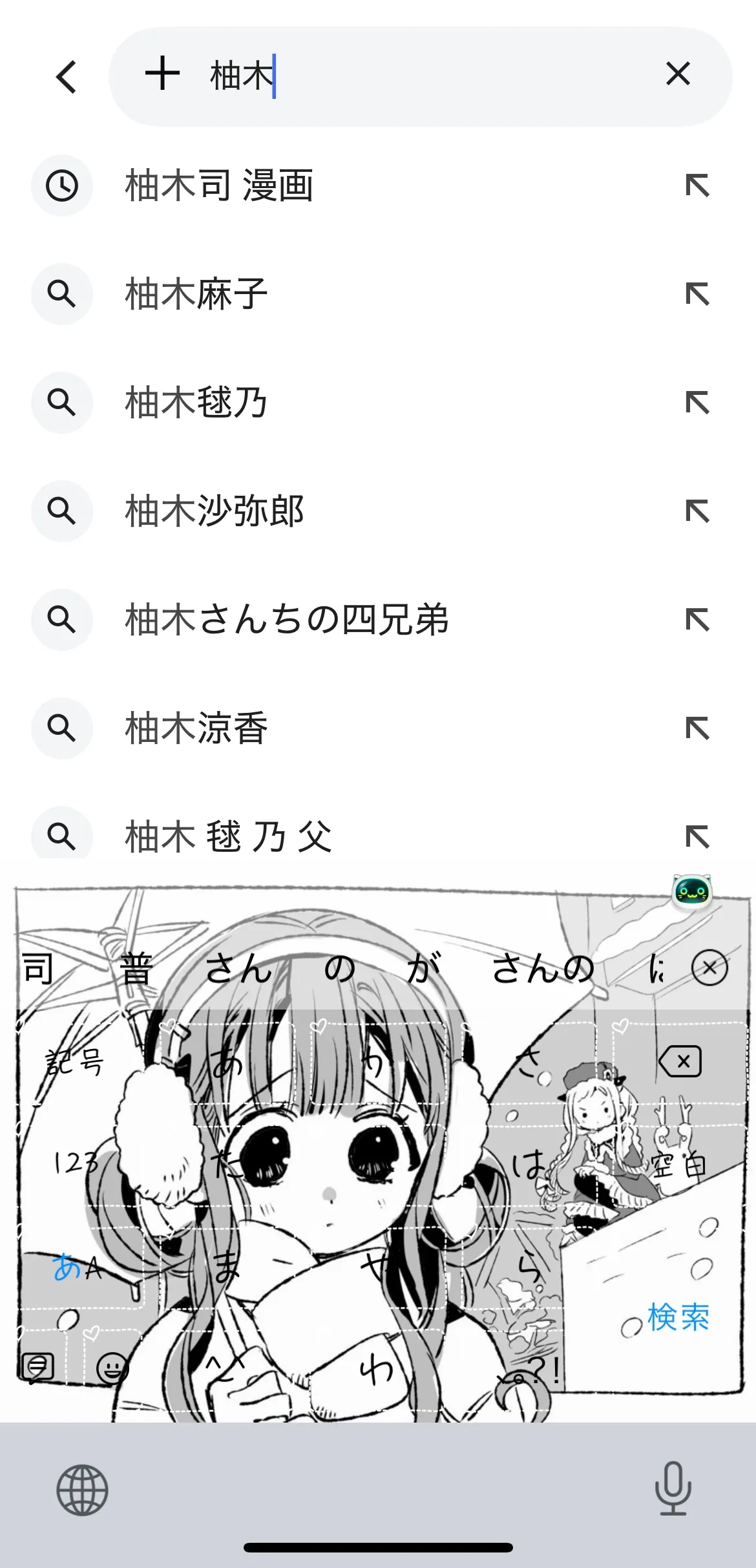Switch keyboard with the globe icon
This screenshot has height=1568, width=756.
[82, 1490]
